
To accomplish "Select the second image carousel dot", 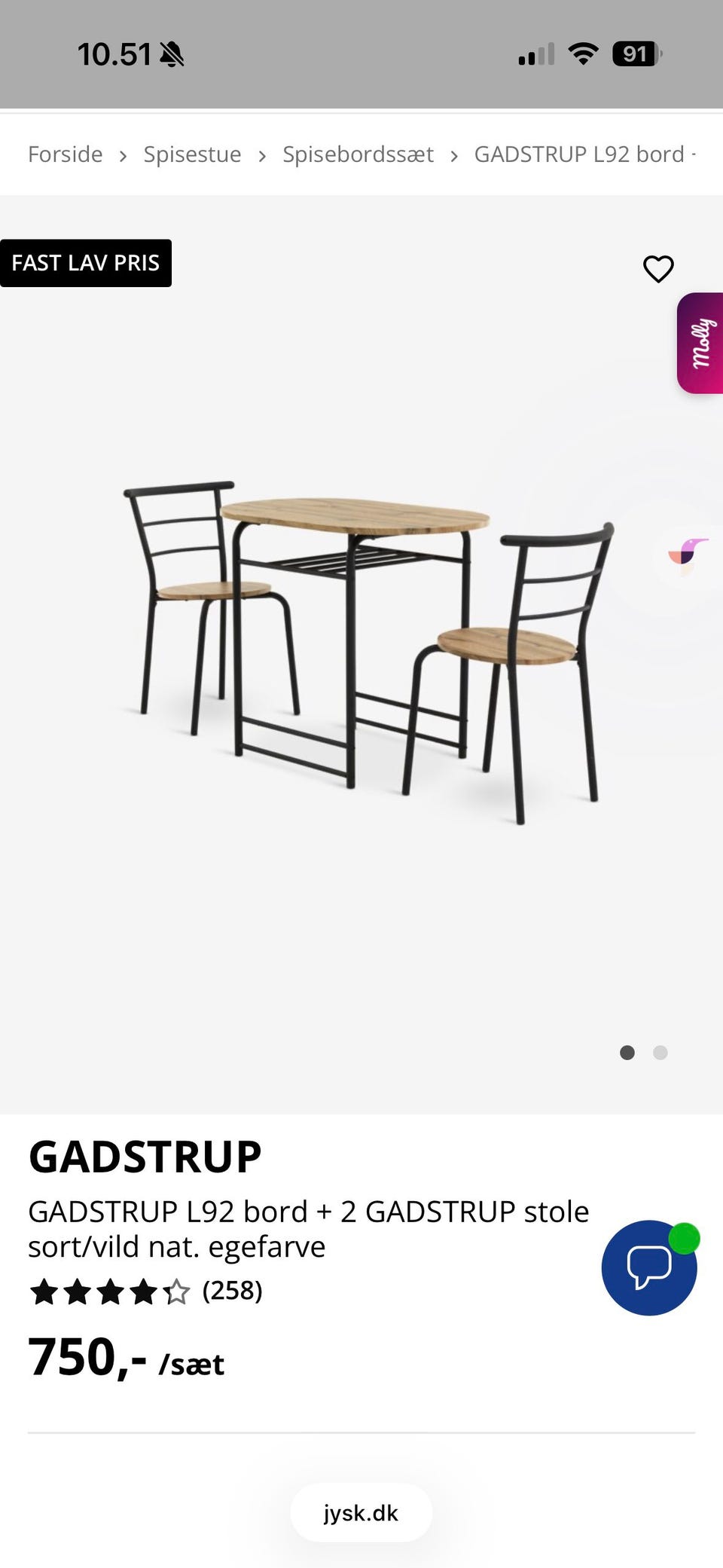I will [660, 1053].
